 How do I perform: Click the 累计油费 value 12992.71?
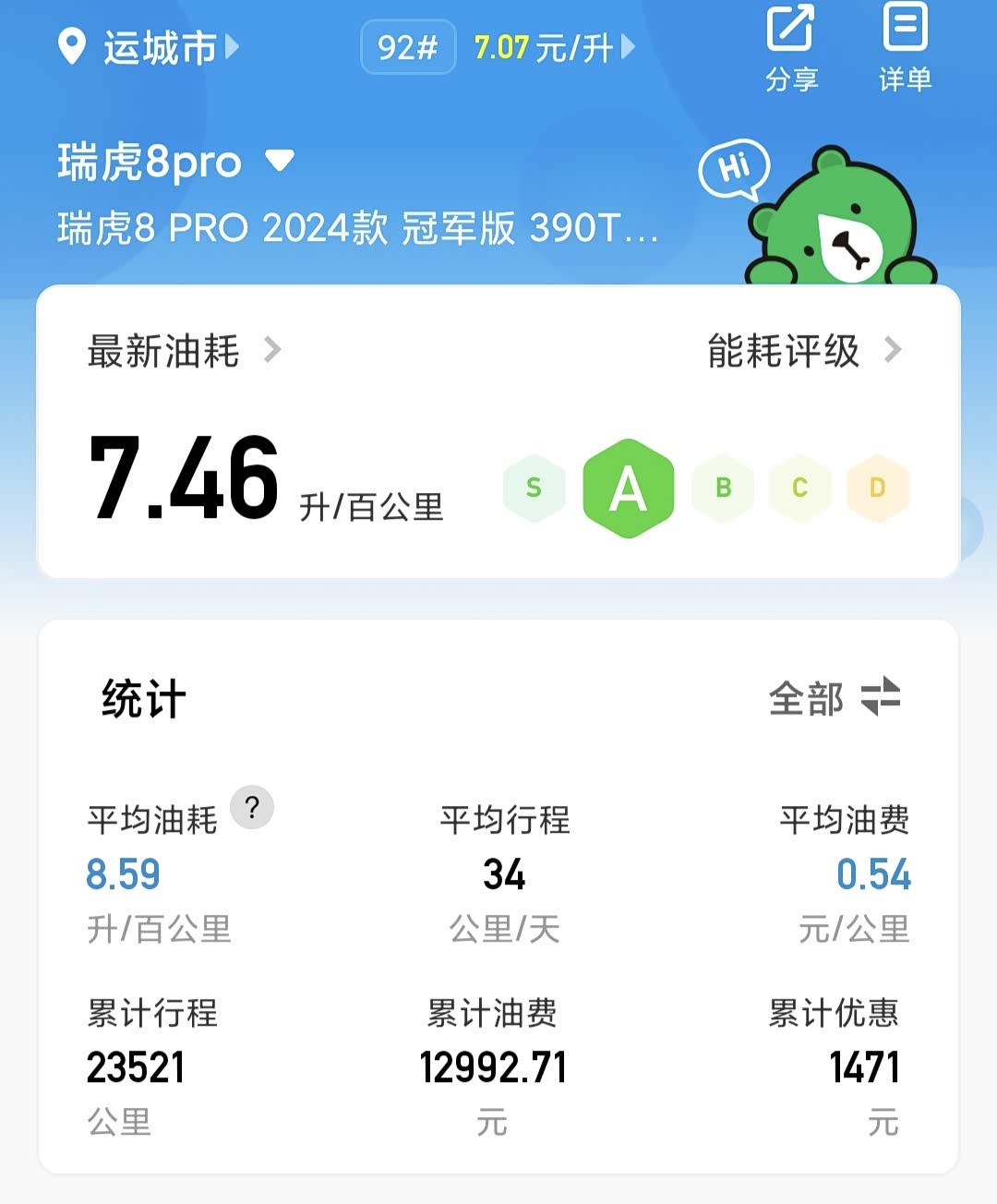coord(496,1066)
